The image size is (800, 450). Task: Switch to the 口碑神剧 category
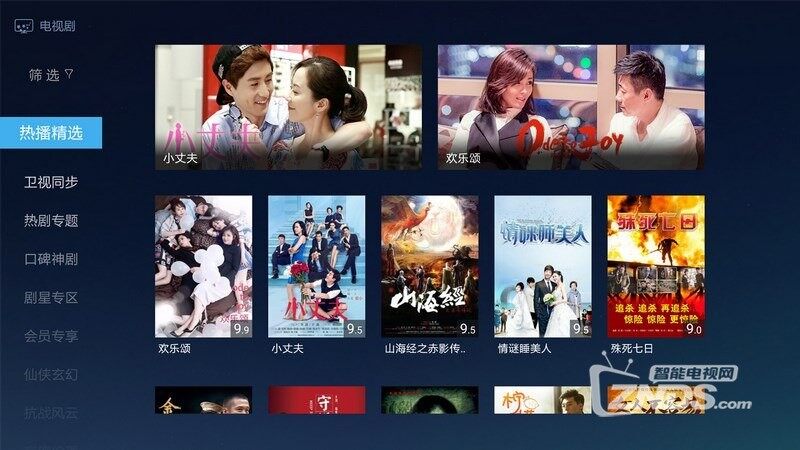coord(51,259)
